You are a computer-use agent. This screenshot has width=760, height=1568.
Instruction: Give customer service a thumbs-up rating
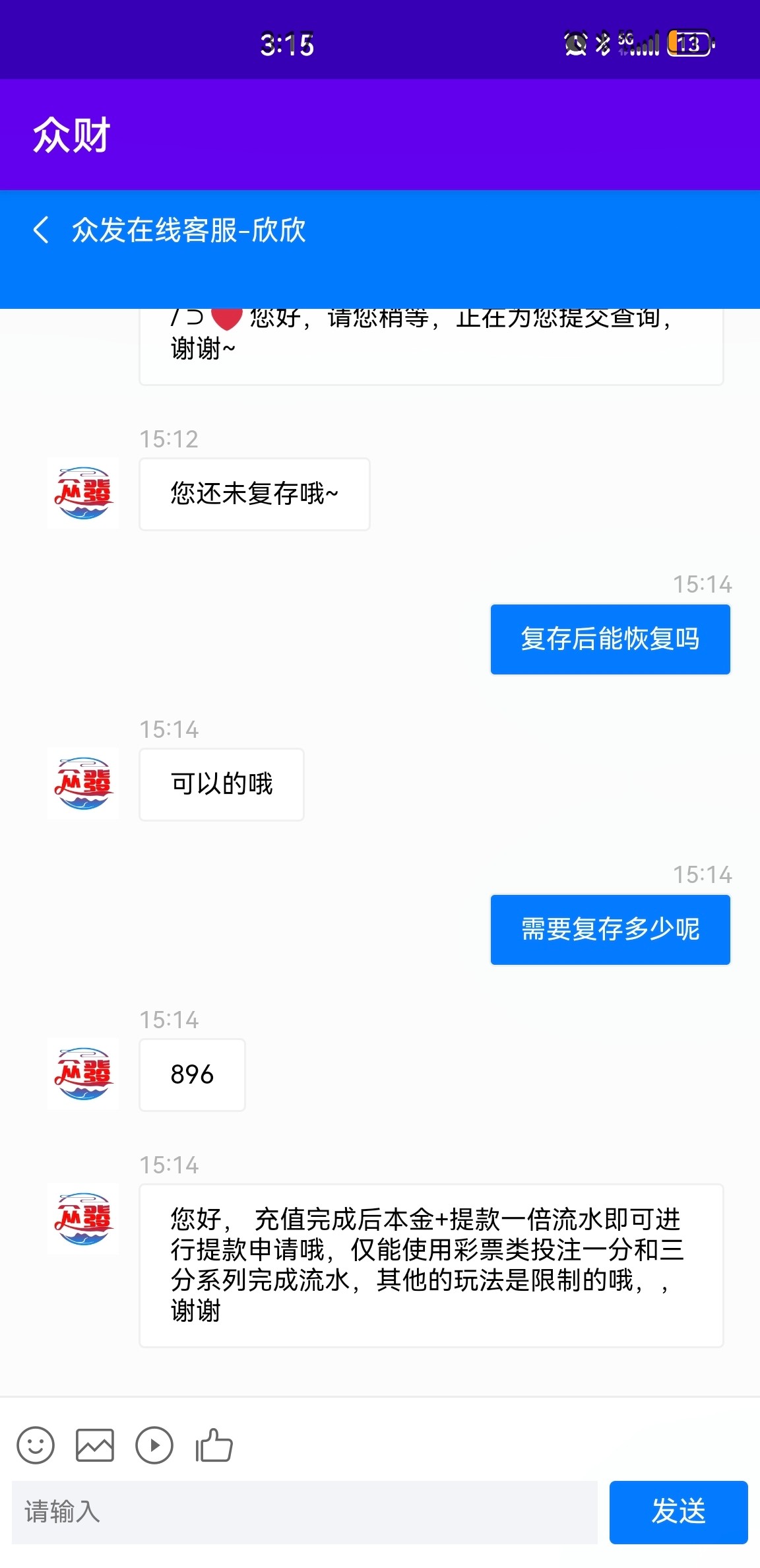point(214,1446)
